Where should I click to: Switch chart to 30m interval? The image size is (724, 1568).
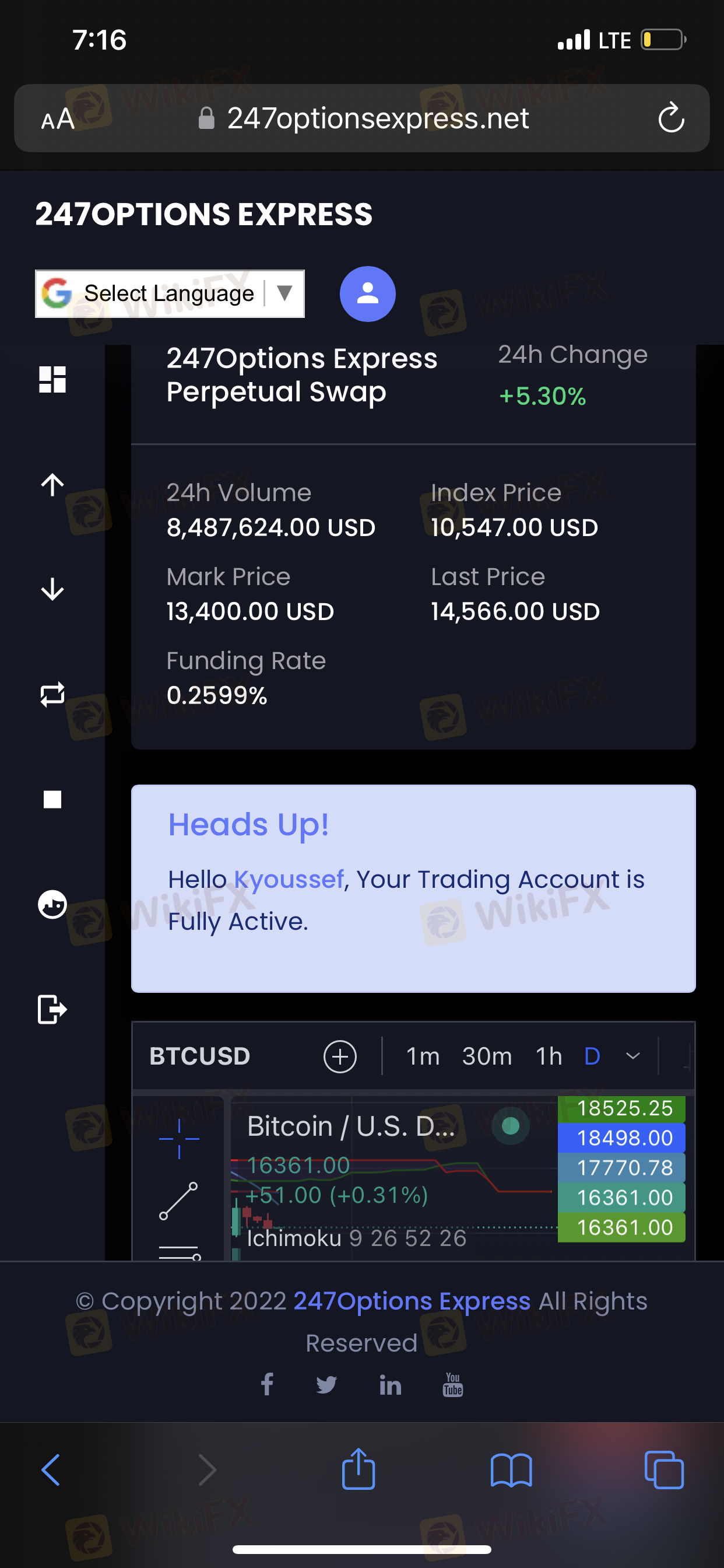pyautogui.click(x=487, y=1056)
